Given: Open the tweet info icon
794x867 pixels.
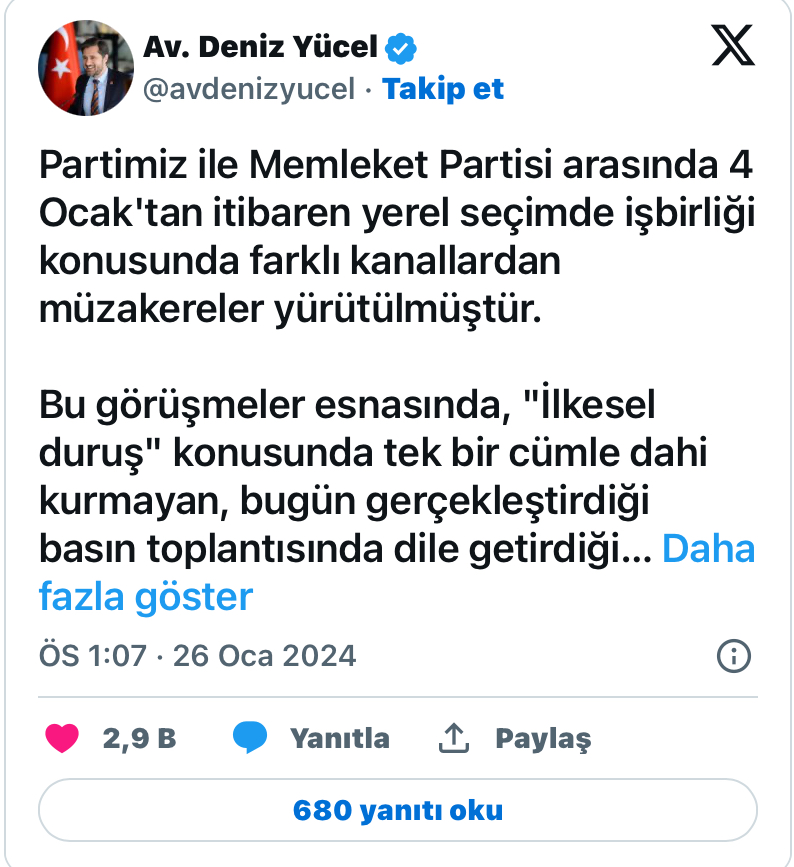Looking at the screenshot, I should [734, 656].
